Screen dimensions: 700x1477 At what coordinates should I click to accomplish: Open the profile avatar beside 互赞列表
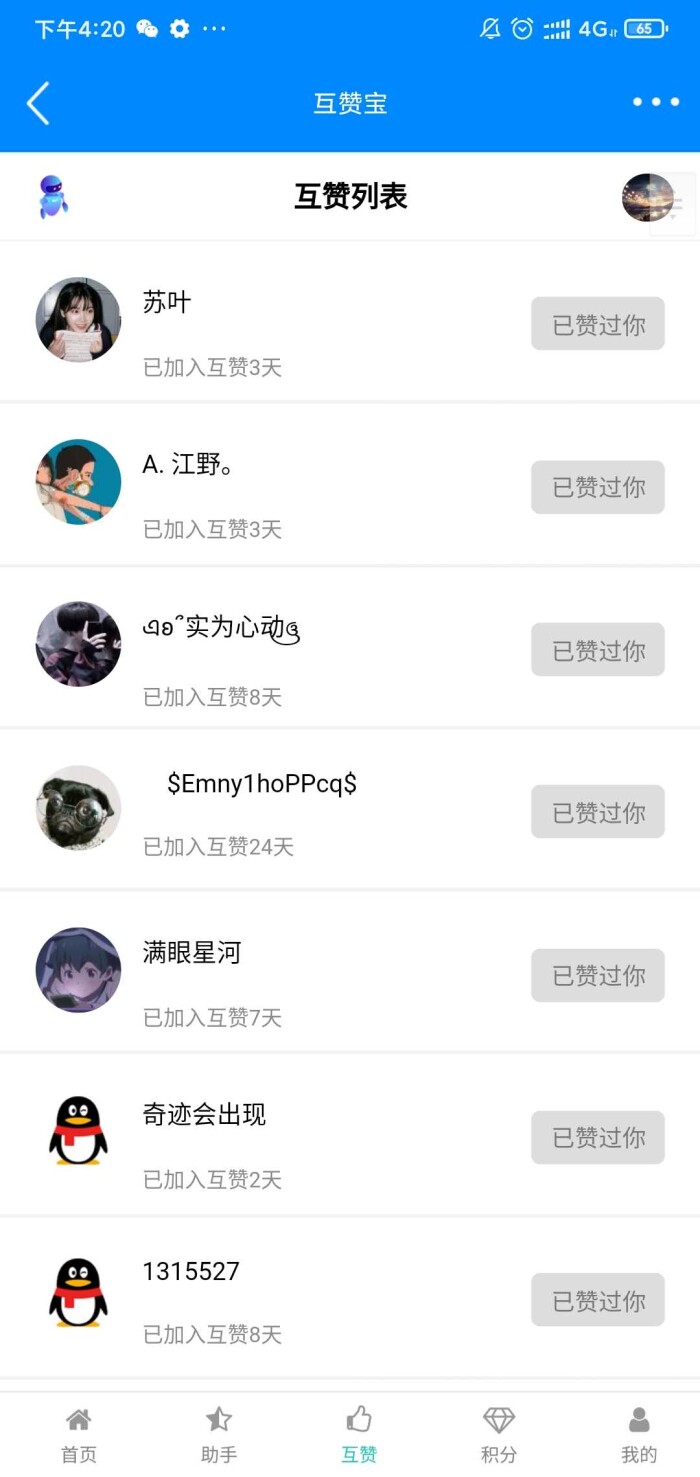pos(647,197)
